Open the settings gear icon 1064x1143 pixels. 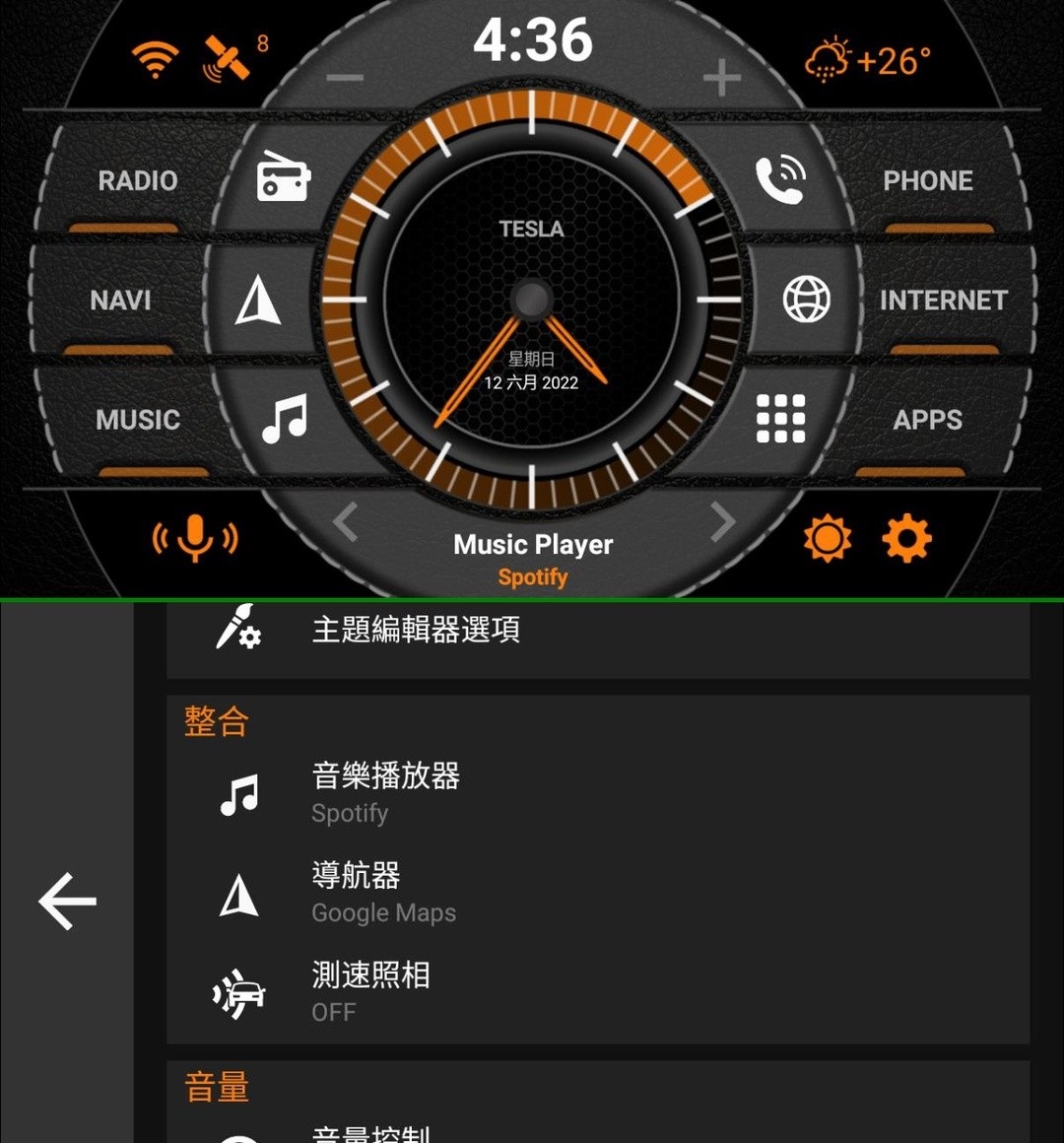click(x=905, y=537)
